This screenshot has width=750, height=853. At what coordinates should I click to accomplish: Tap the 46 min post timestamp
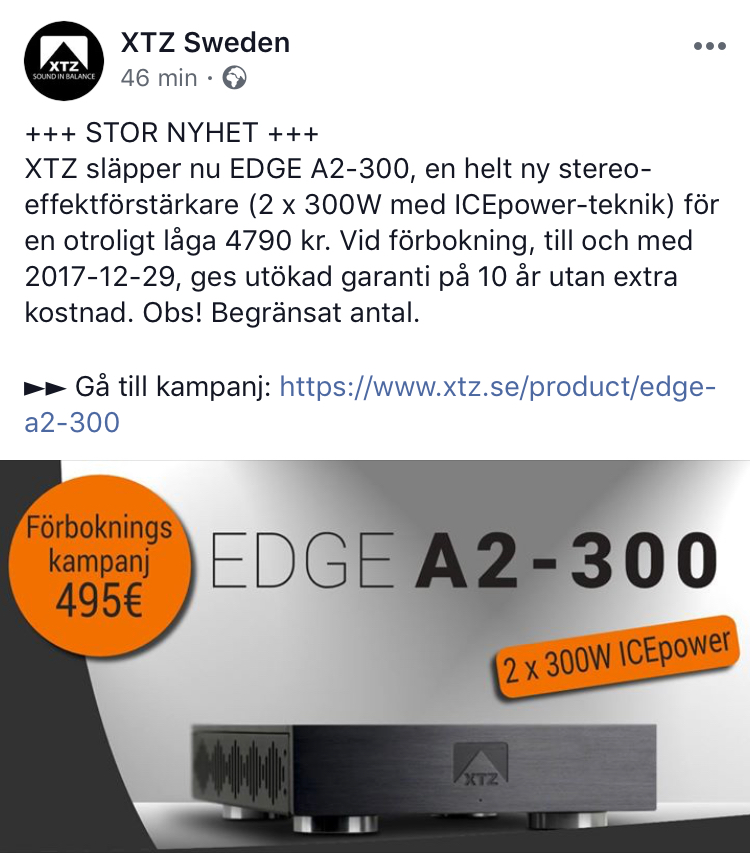coord(158,78)
